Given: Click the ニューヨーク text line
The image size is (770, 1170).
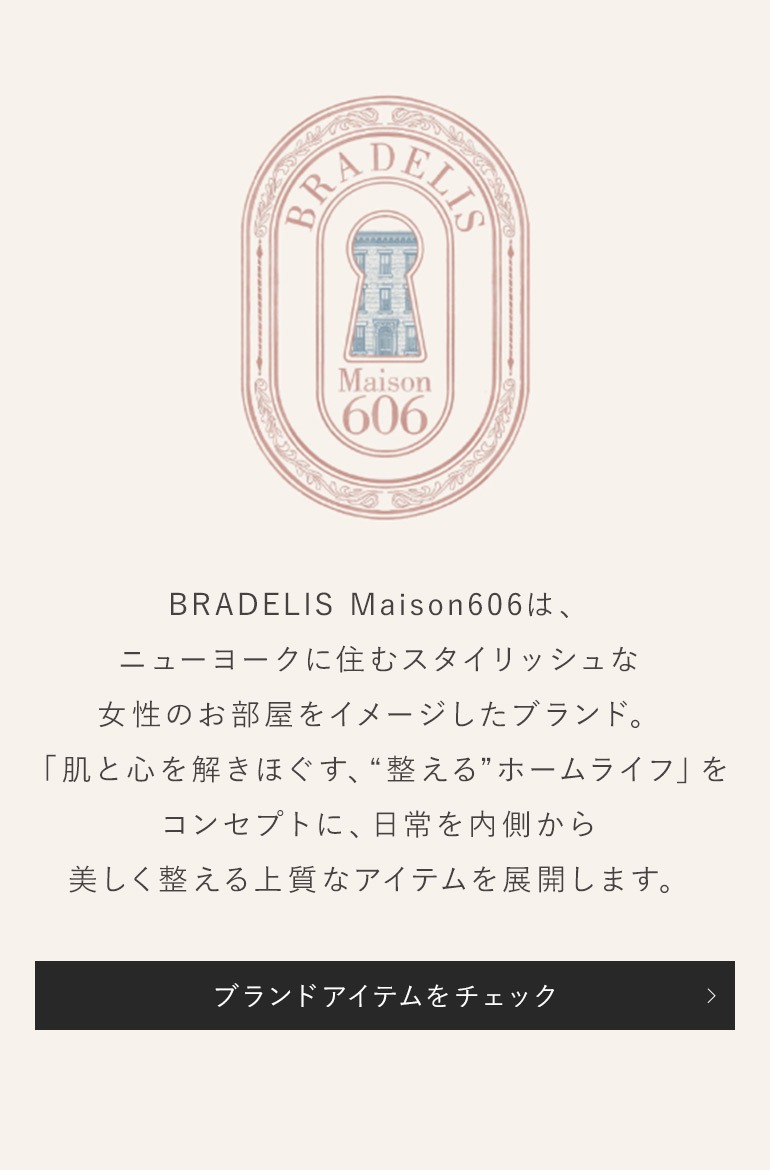Looking at the screenshot, I should pyautogui.click(x=385, y=658).
